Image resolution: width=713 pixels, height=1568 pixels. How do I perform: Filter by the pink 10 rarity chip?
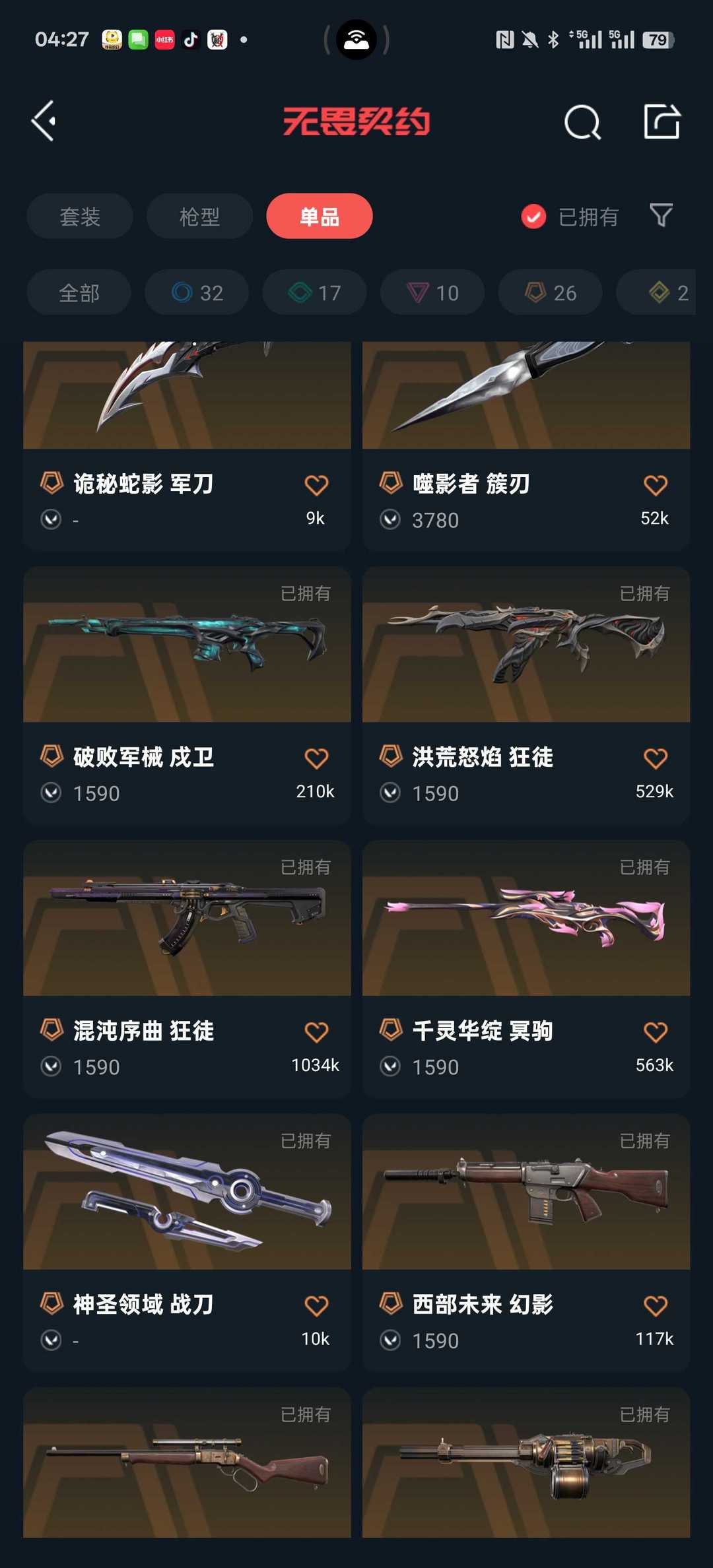(x=432, y=292)
